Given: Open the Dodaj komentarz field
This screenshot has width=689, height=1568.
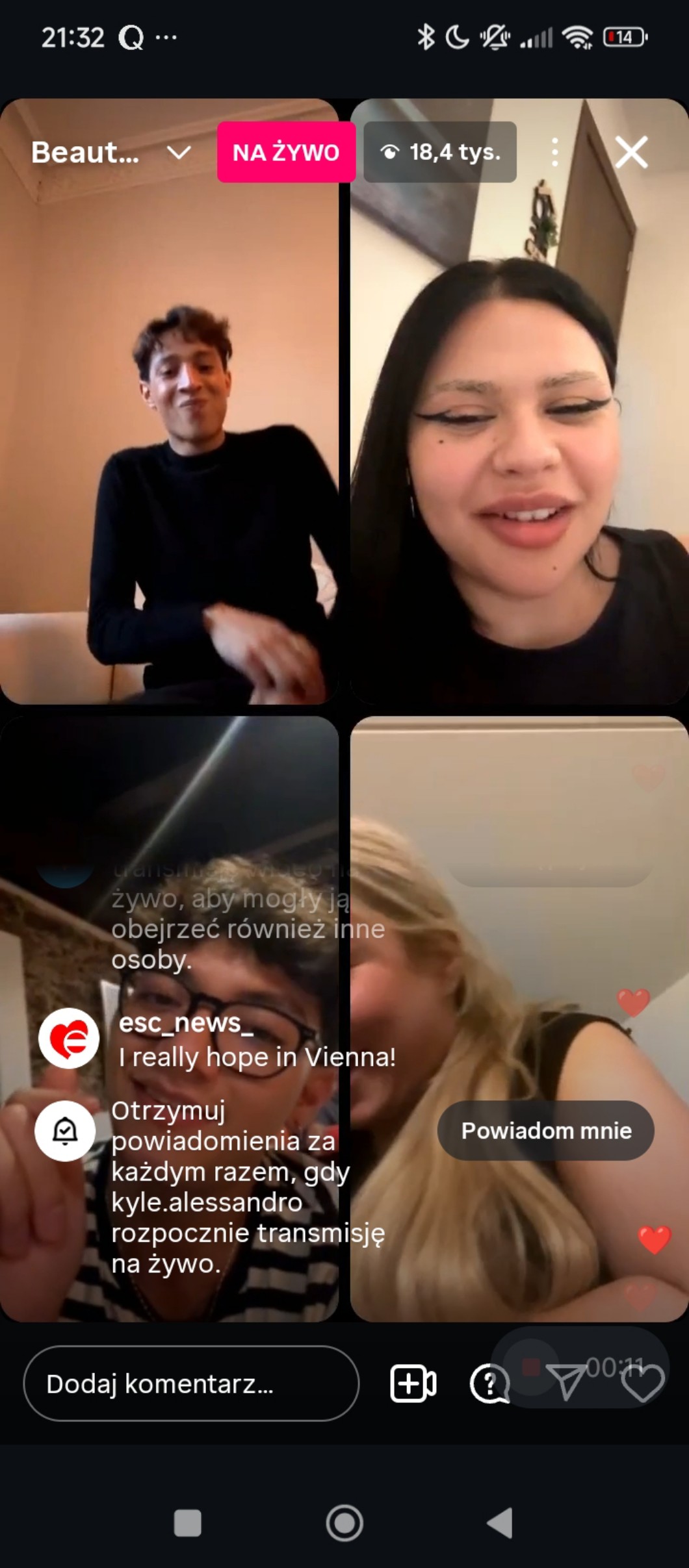Looking at the screenshot, I should (191, 1384).
